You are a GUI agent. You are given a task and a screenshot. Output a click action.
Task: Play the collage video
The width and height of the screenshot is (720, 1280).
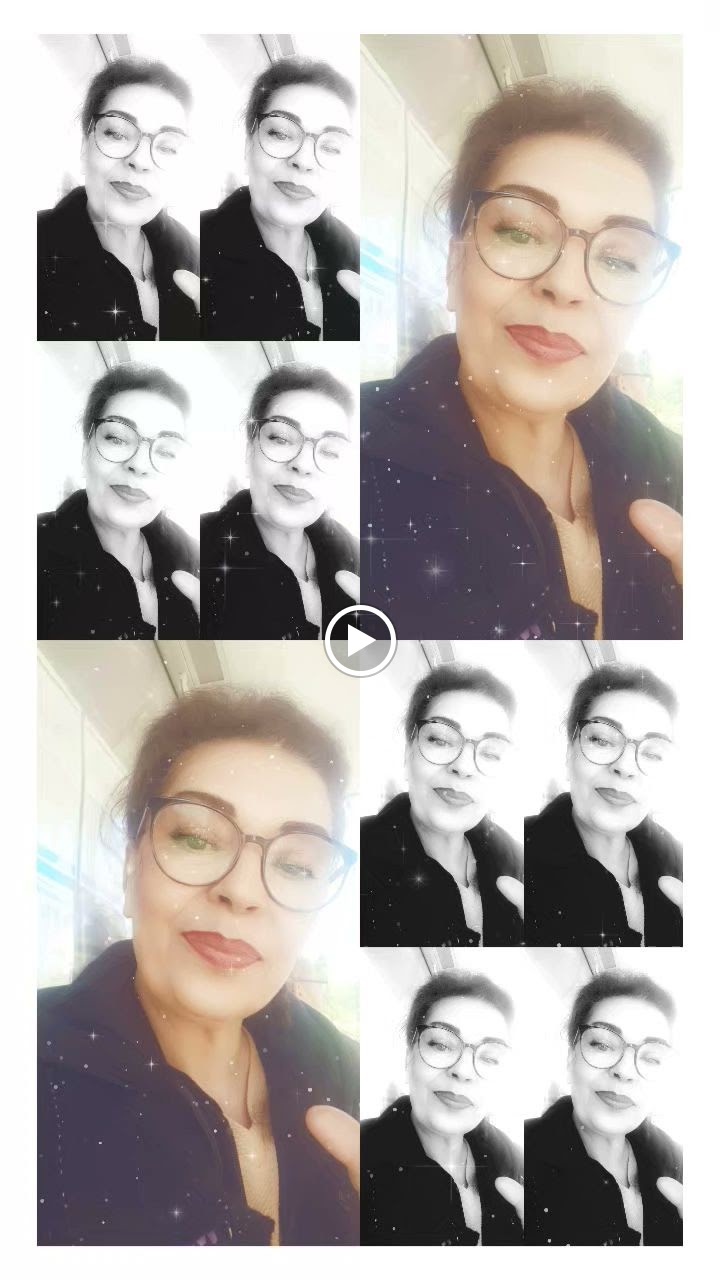click(360, 641)
